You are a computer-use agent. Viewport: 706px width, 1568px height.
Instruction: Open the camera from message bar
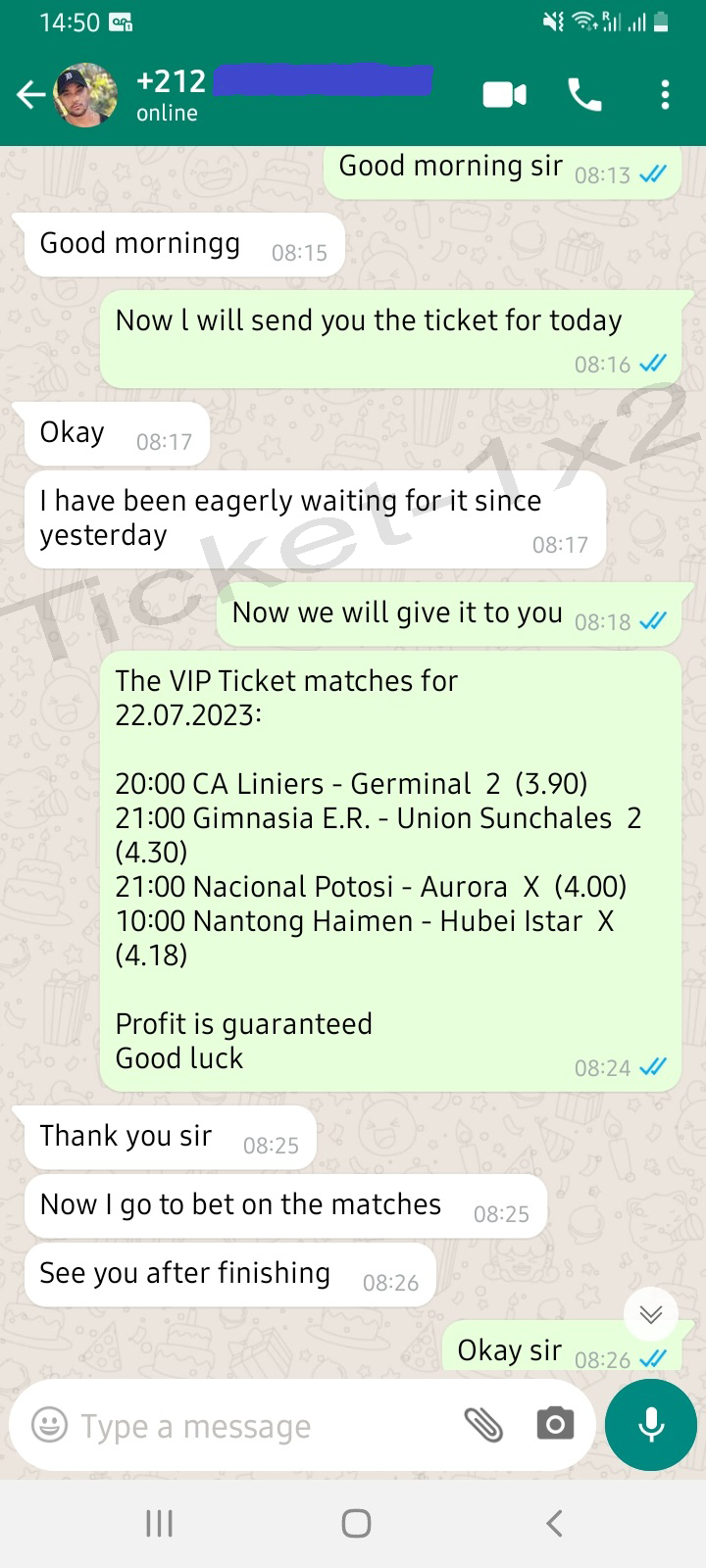(555, 1424)
